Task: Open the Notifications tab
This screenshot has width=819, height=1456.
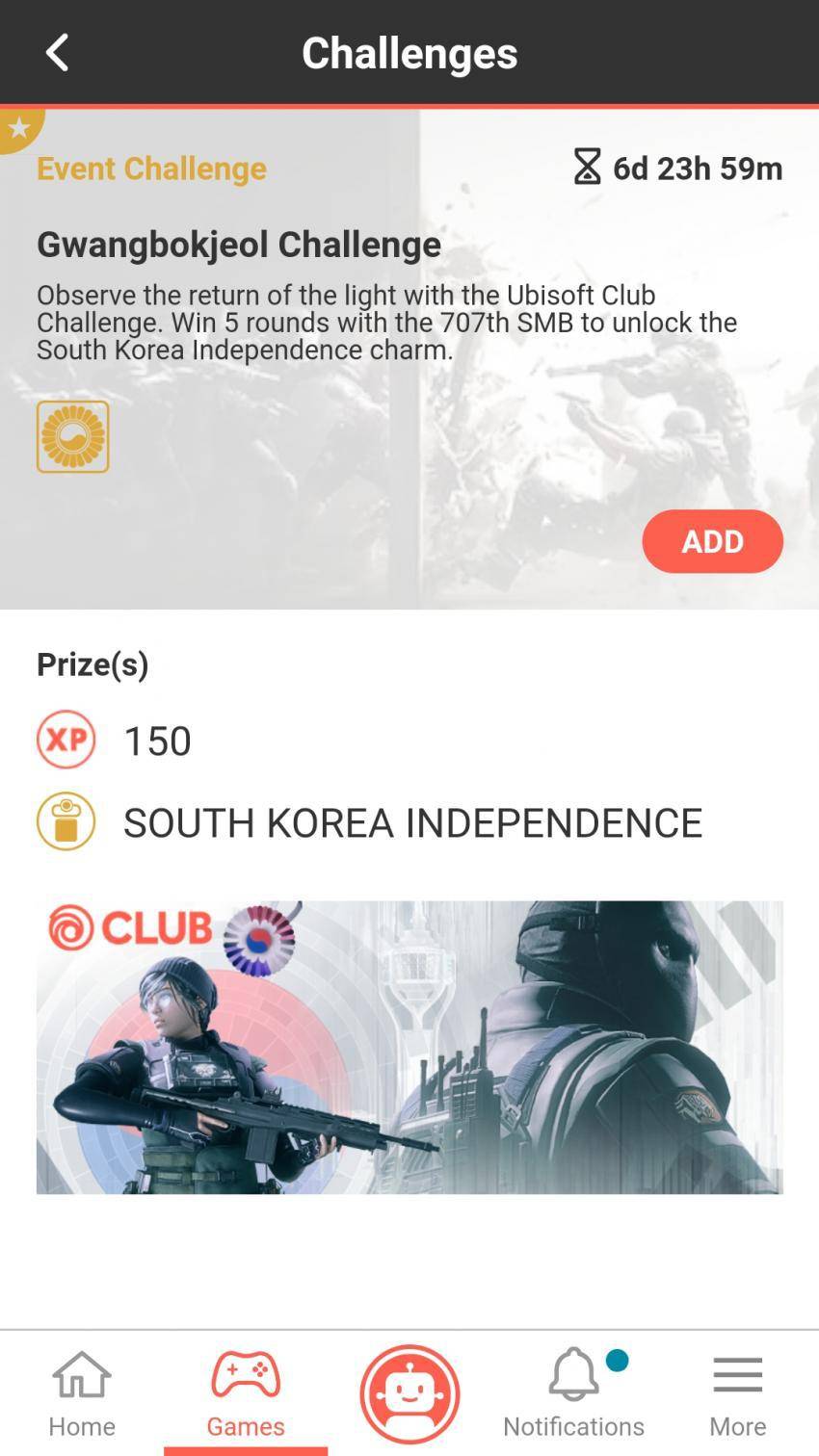Action: [x=573, y=1392]
